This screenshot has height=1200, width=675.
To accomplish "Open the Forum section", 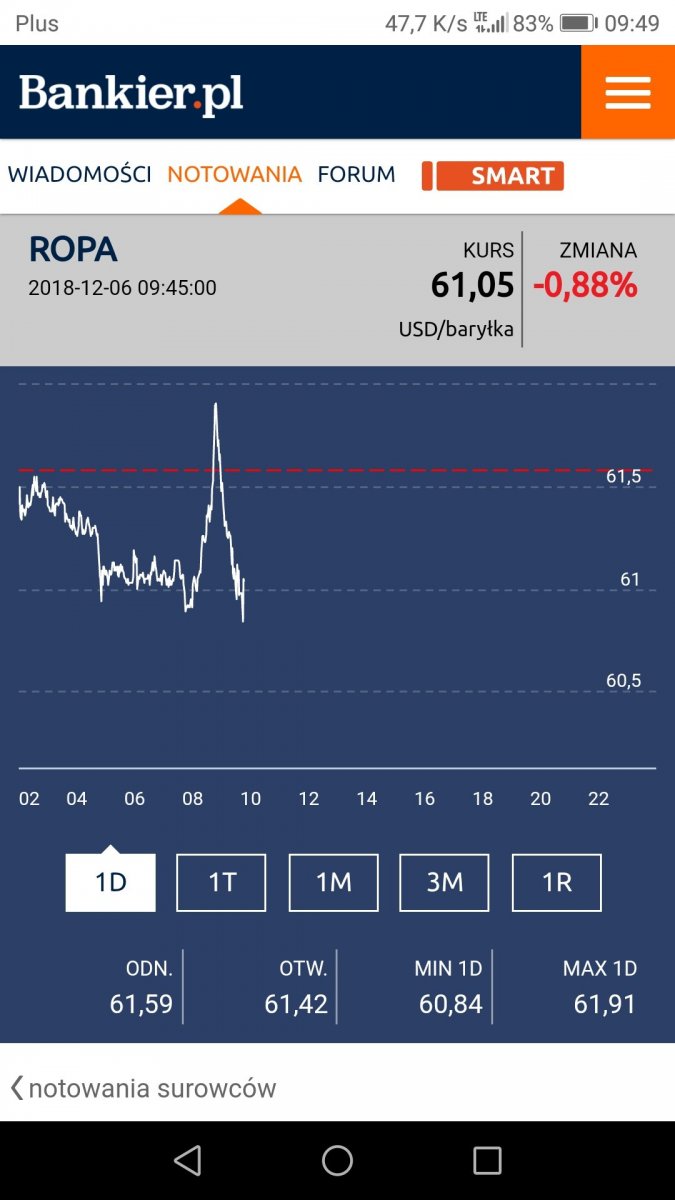I will 356,175.
